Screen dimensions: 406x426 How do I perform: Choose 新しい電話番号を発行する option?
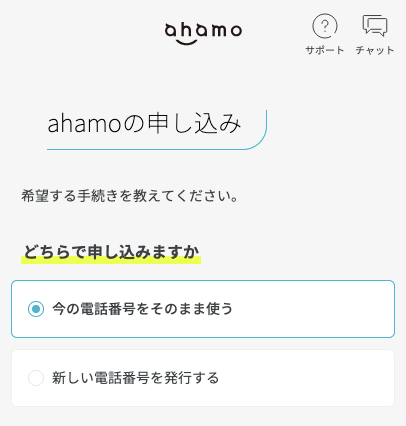pos(203,378)
